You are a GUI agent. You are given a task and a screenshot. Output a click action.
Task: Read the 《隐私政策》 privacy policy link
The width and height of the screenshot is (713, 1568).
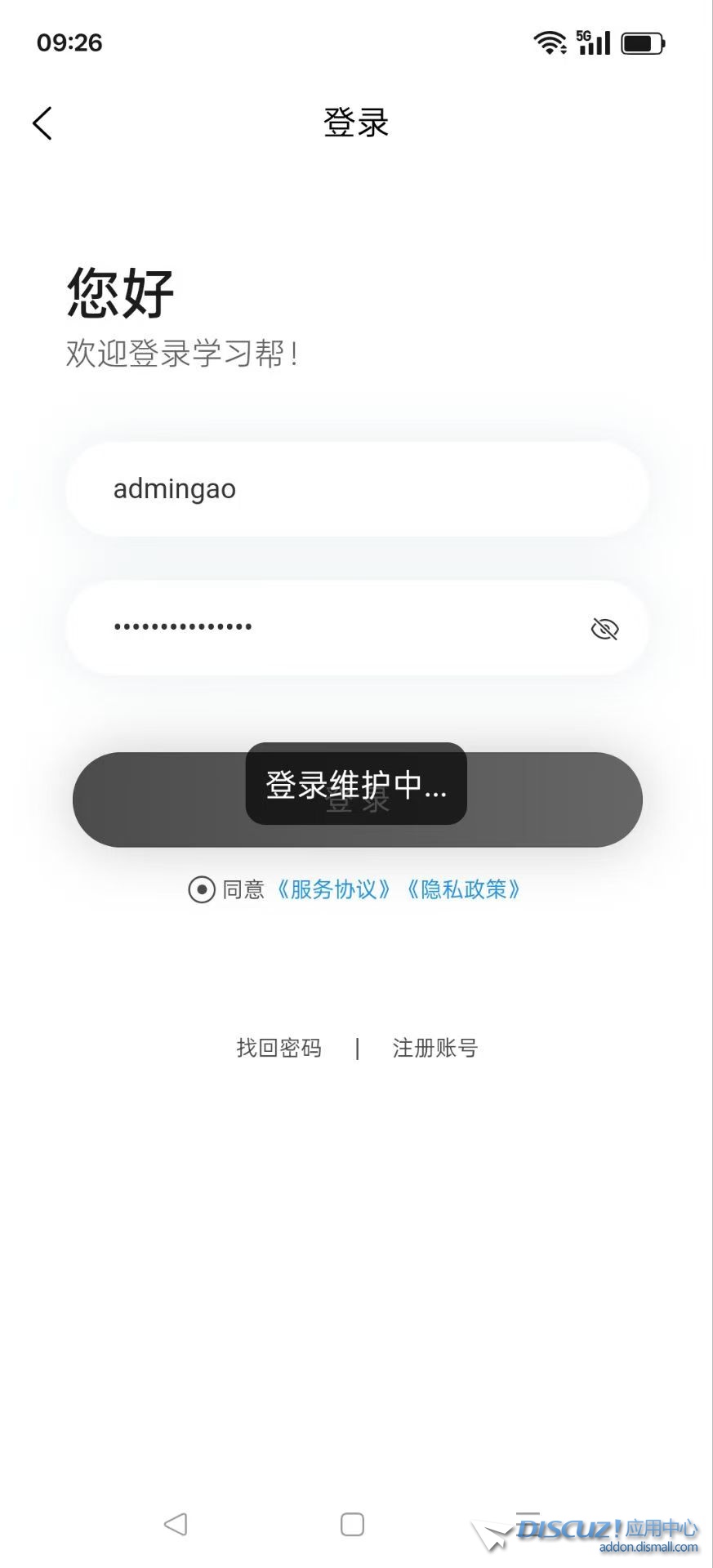coord(463,889)
